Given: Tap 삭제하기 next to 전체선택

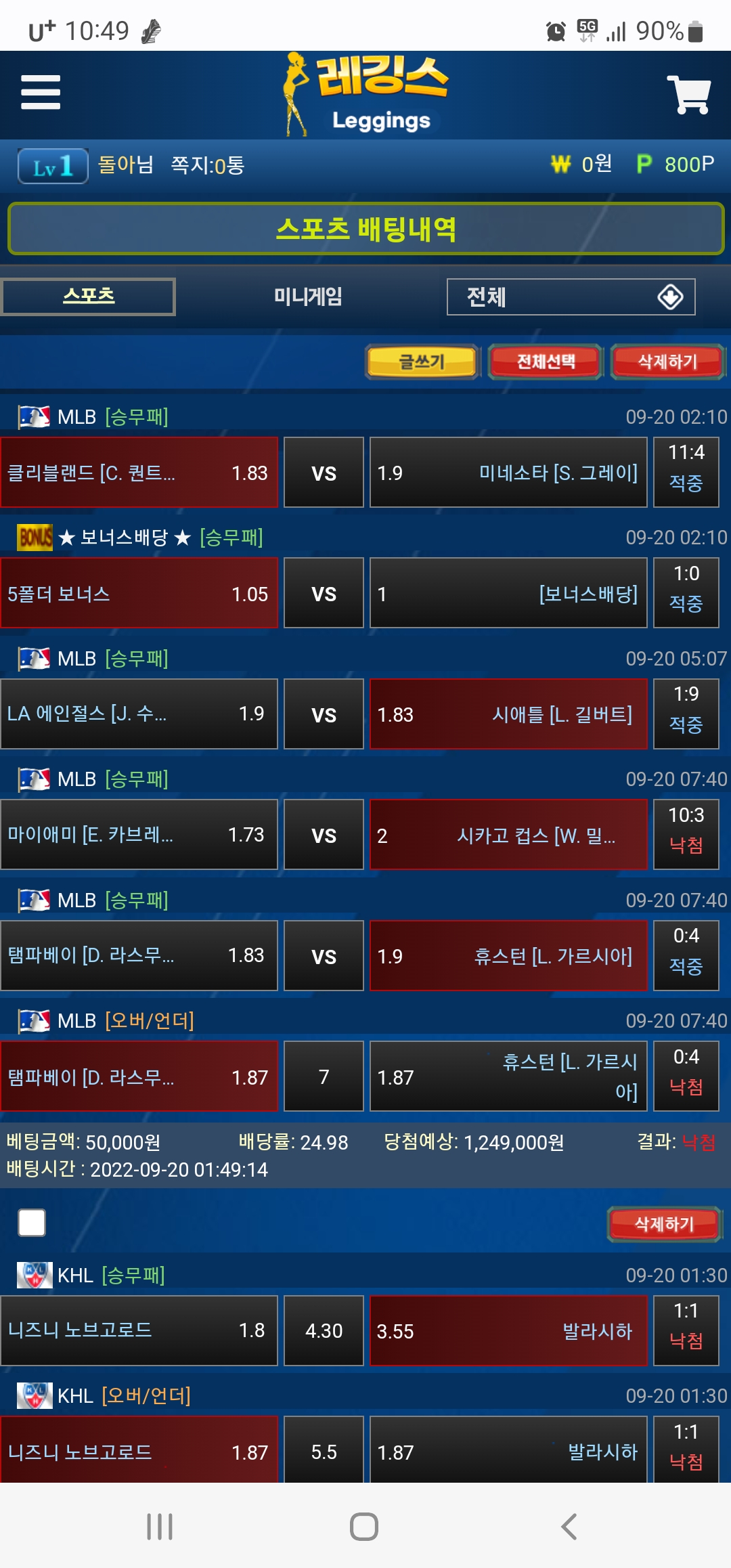Looking at the screenshot, I should [667, 362].
